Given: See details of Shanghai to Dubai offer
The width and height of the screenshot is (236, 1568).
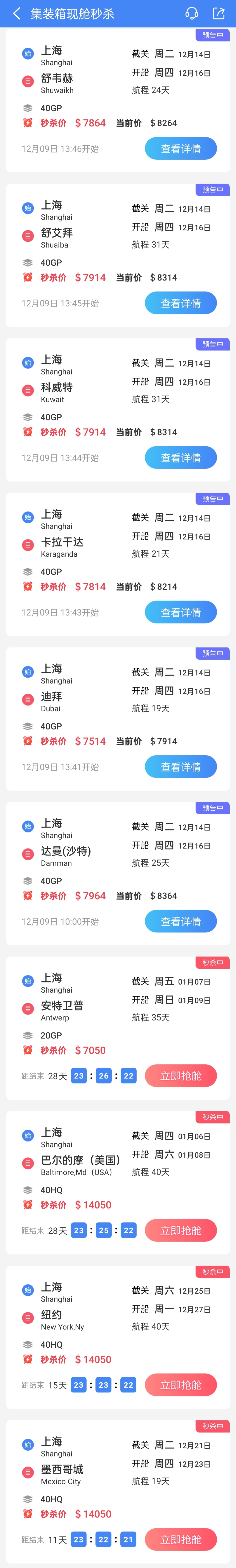Looking at the screenshot, I should (181, 767).
